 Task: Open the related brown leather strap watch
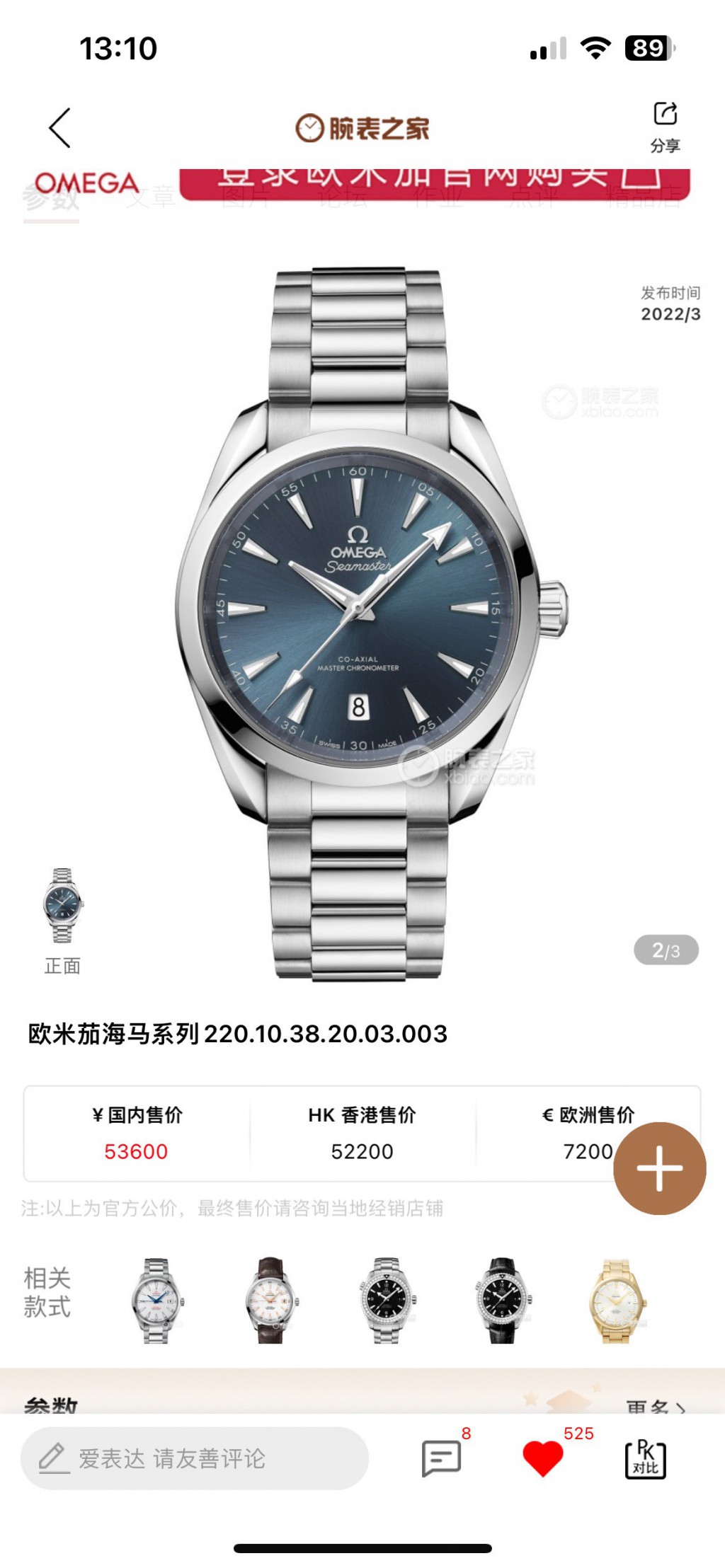(271, 1300)
